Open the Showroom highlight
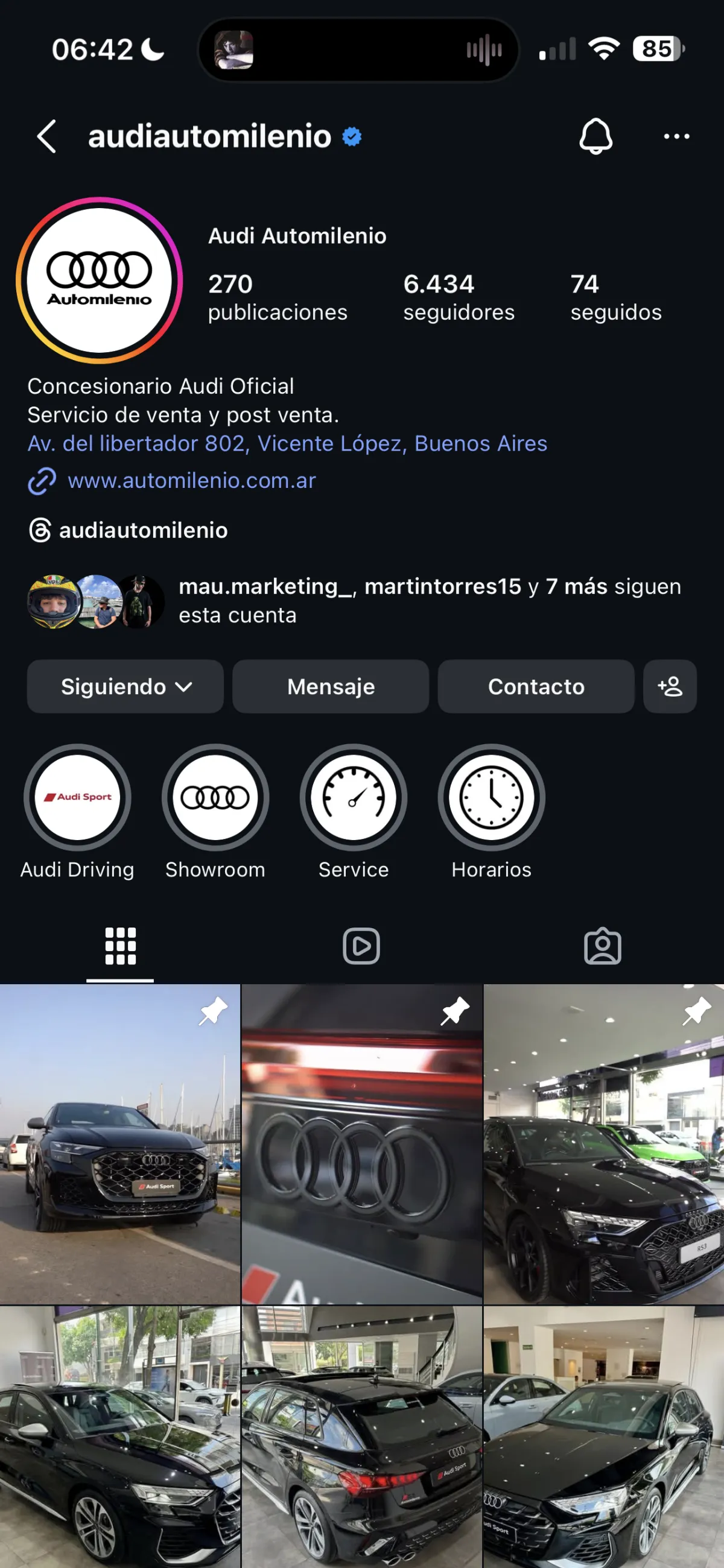Image resolution: width=724 pixels, height=1568 pixels. 215,797
